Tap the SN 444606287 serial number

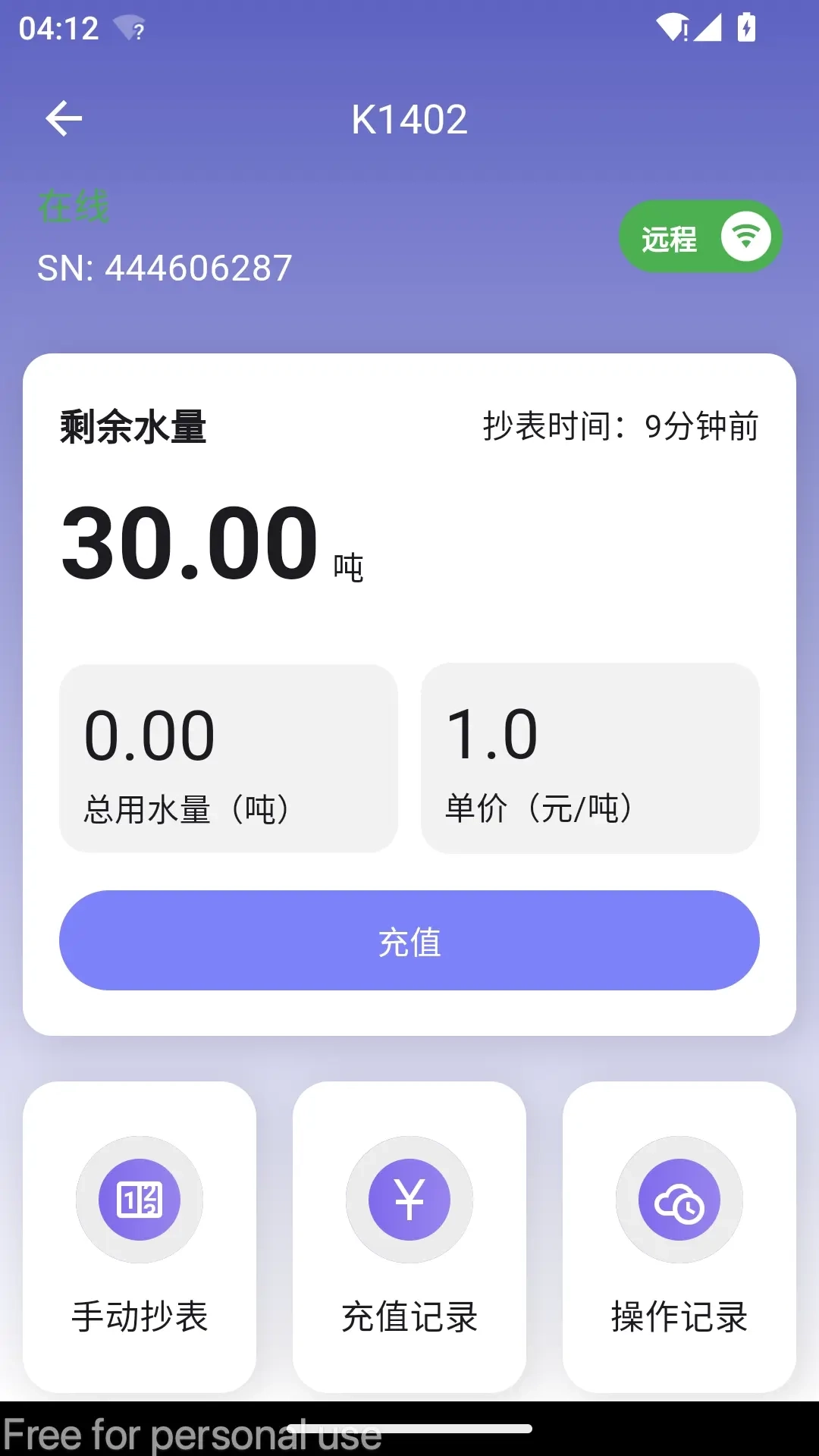pos(165,266)
